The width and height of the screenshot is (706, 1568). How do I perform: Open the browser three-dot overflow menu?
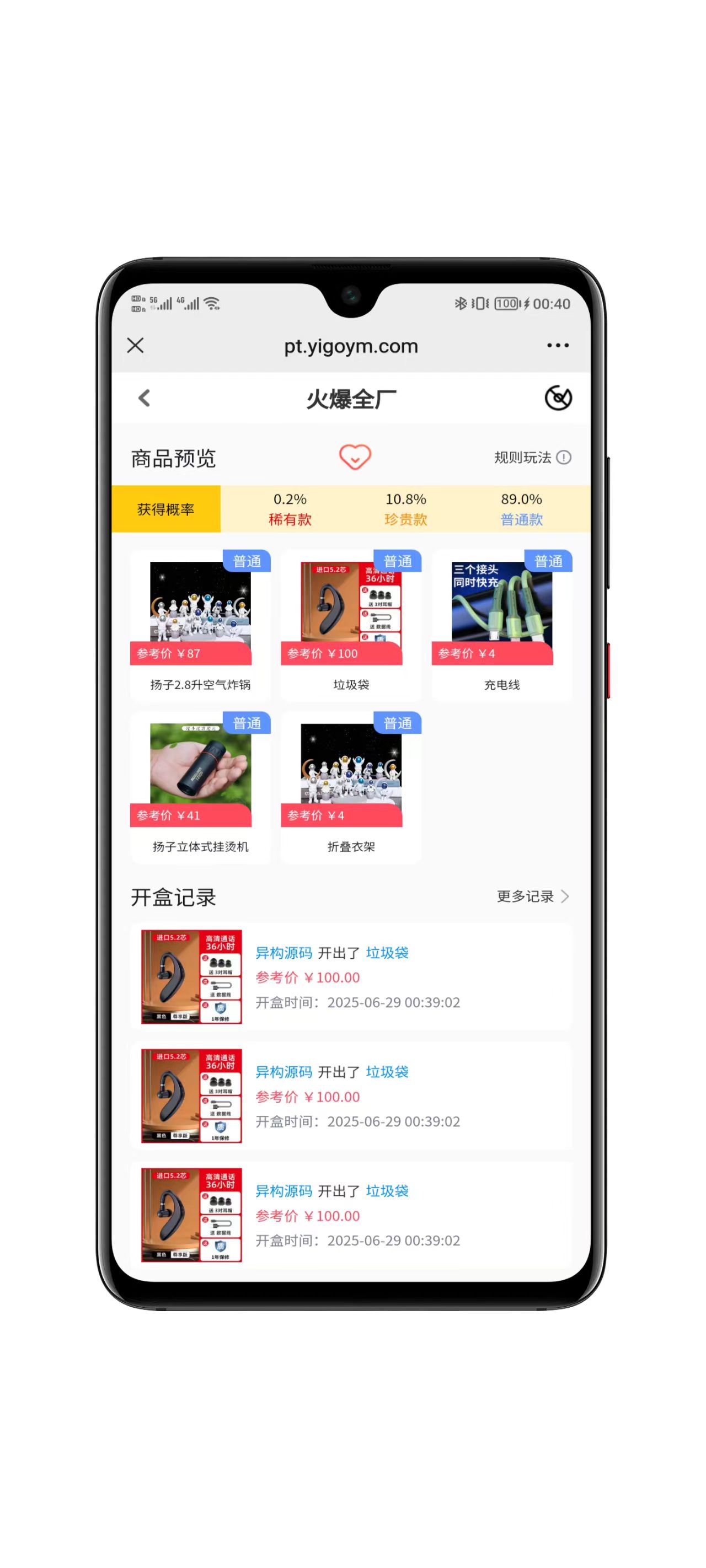point(558,346)
